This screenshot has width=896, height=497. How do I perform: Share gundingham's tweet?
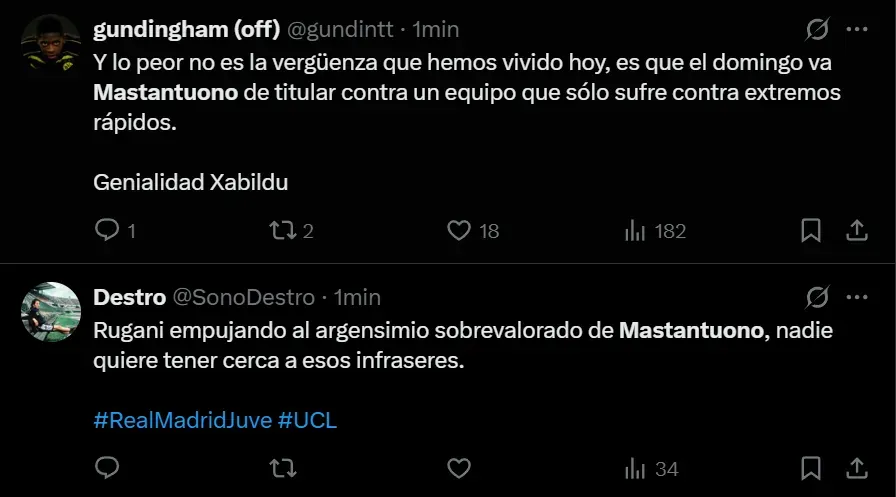tap(856, 231)
